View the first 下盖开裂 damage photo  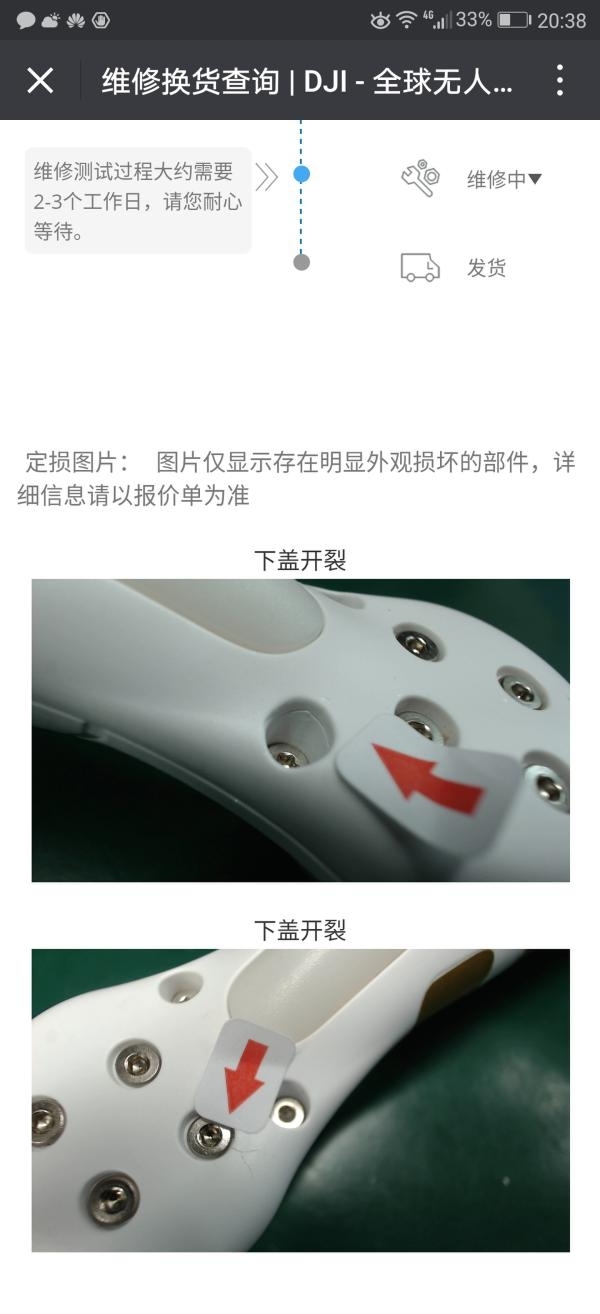click(x=301, y=731)
